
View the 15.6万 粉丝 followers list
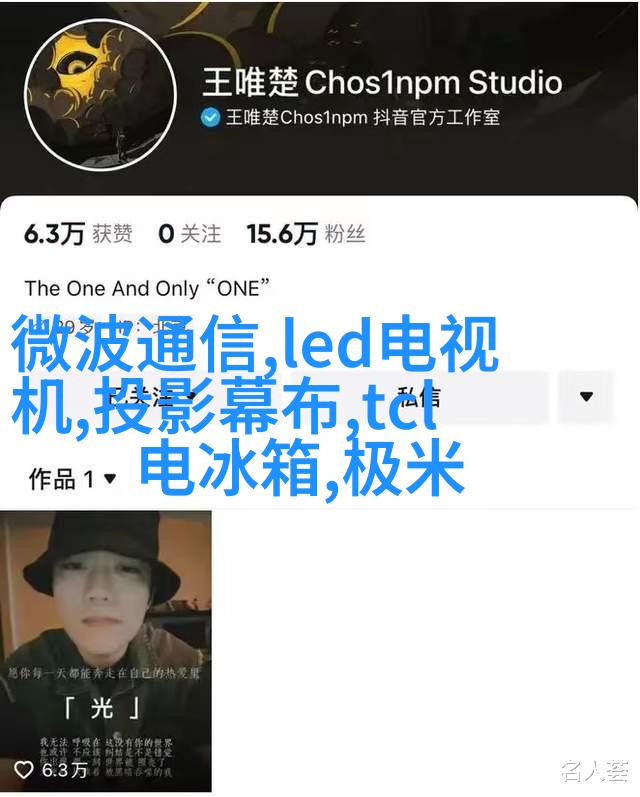(305, 234)
